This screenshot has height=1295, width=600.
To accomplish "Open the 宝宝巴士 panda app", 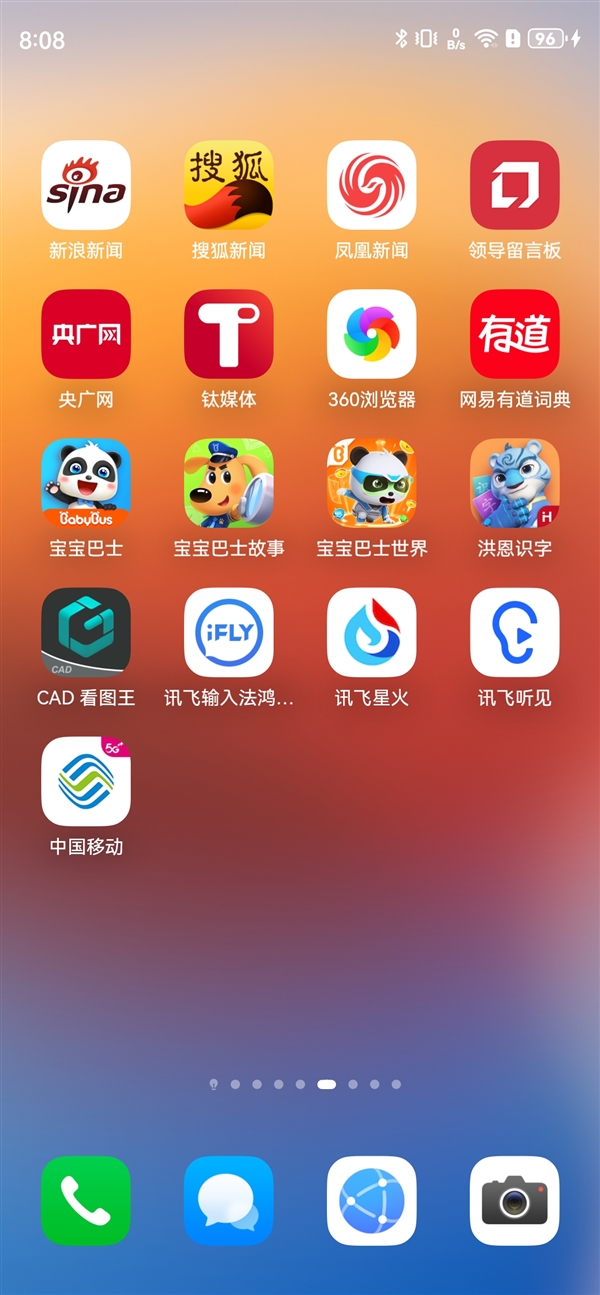I will tap(86, 483).
